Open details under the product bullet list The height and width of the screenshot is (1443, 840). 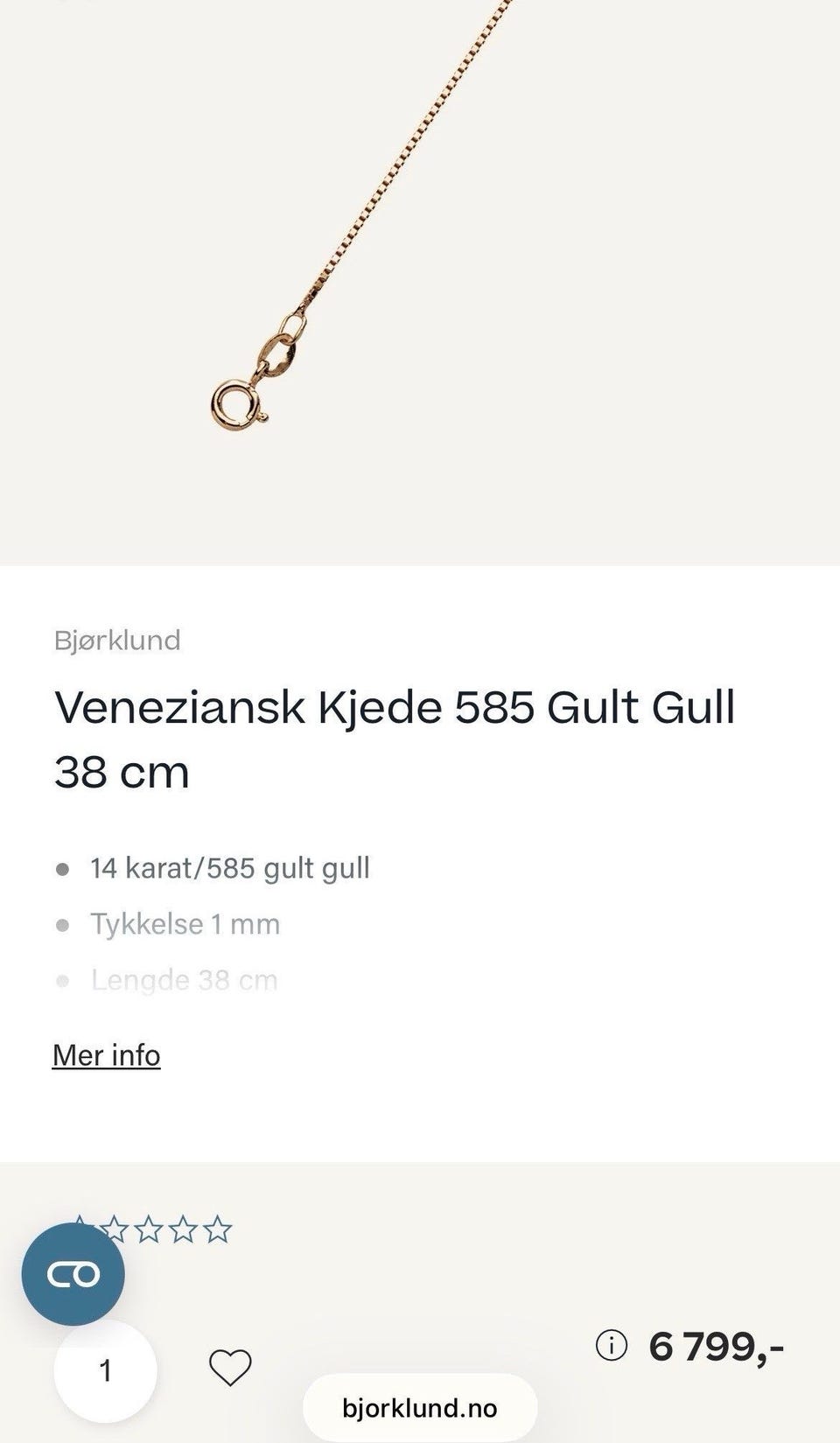pyautogui.click(x=105, y=1054)
